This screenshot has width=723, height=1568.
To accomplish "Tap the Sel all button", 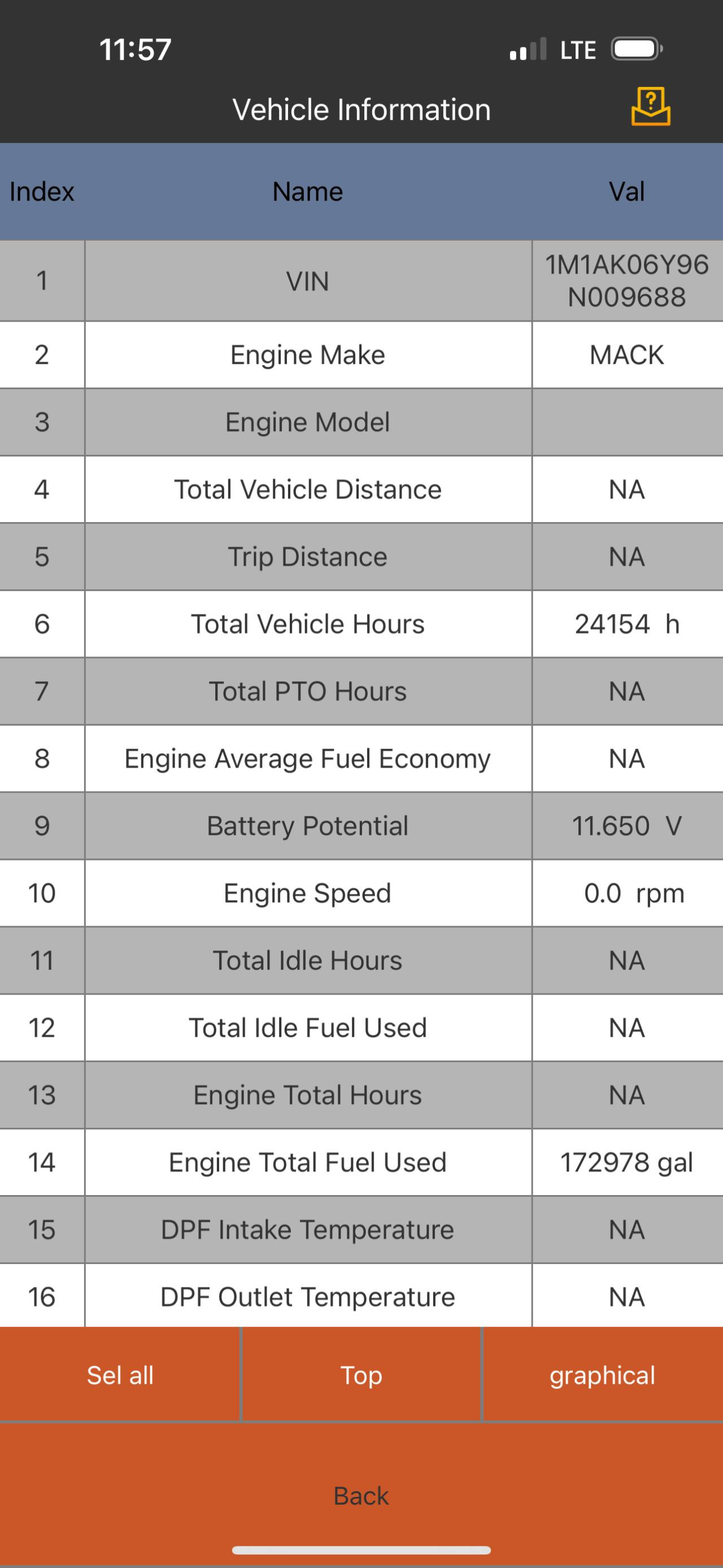I will click(x=120, y=1374).
